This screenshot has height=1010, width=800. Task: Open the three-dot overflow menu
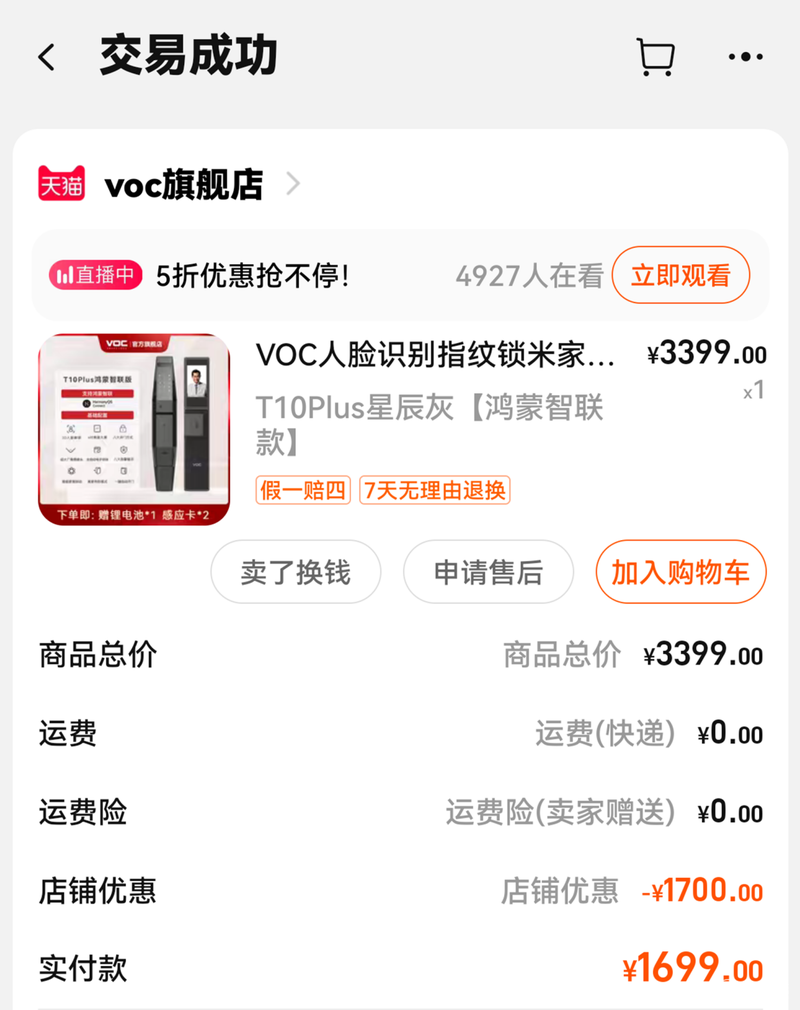coord(746,57)
